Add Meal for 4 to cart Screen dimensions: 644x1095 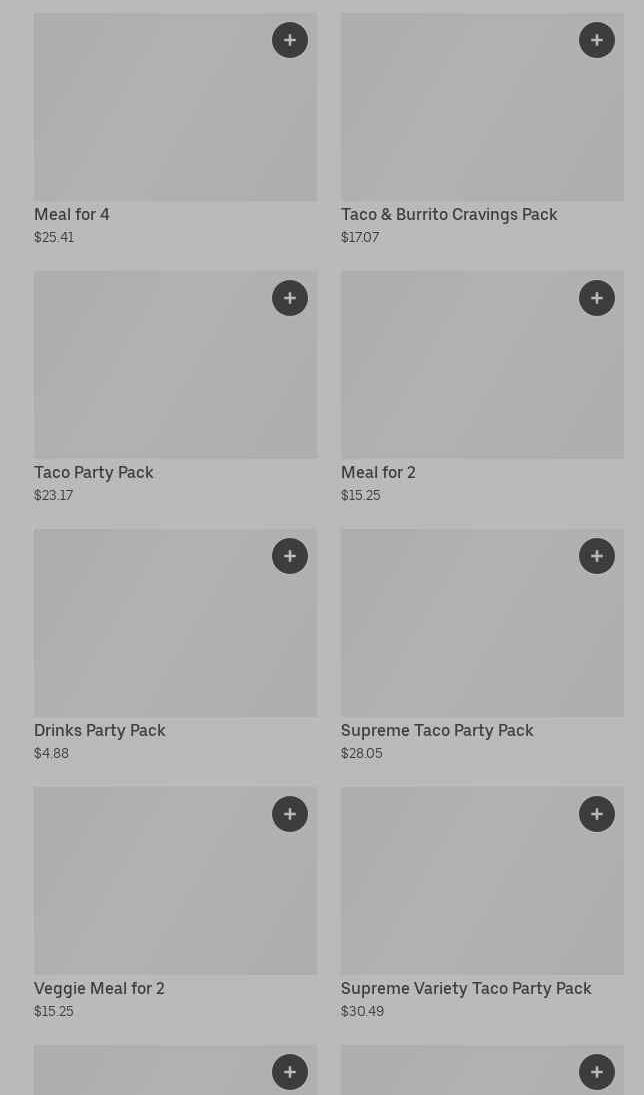(290, 40)
